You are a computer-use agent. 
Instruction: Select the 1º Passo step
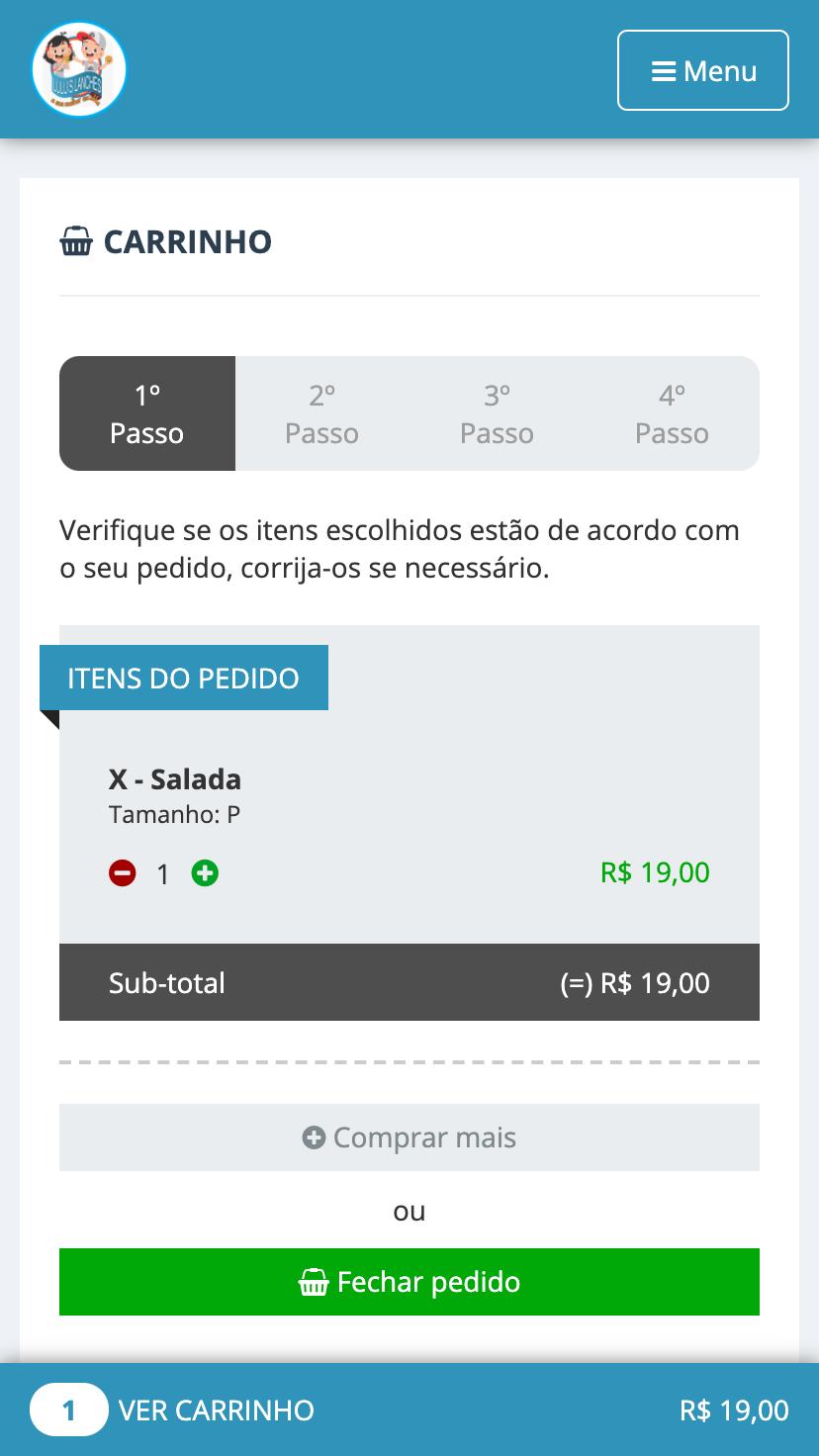(147, 413)
